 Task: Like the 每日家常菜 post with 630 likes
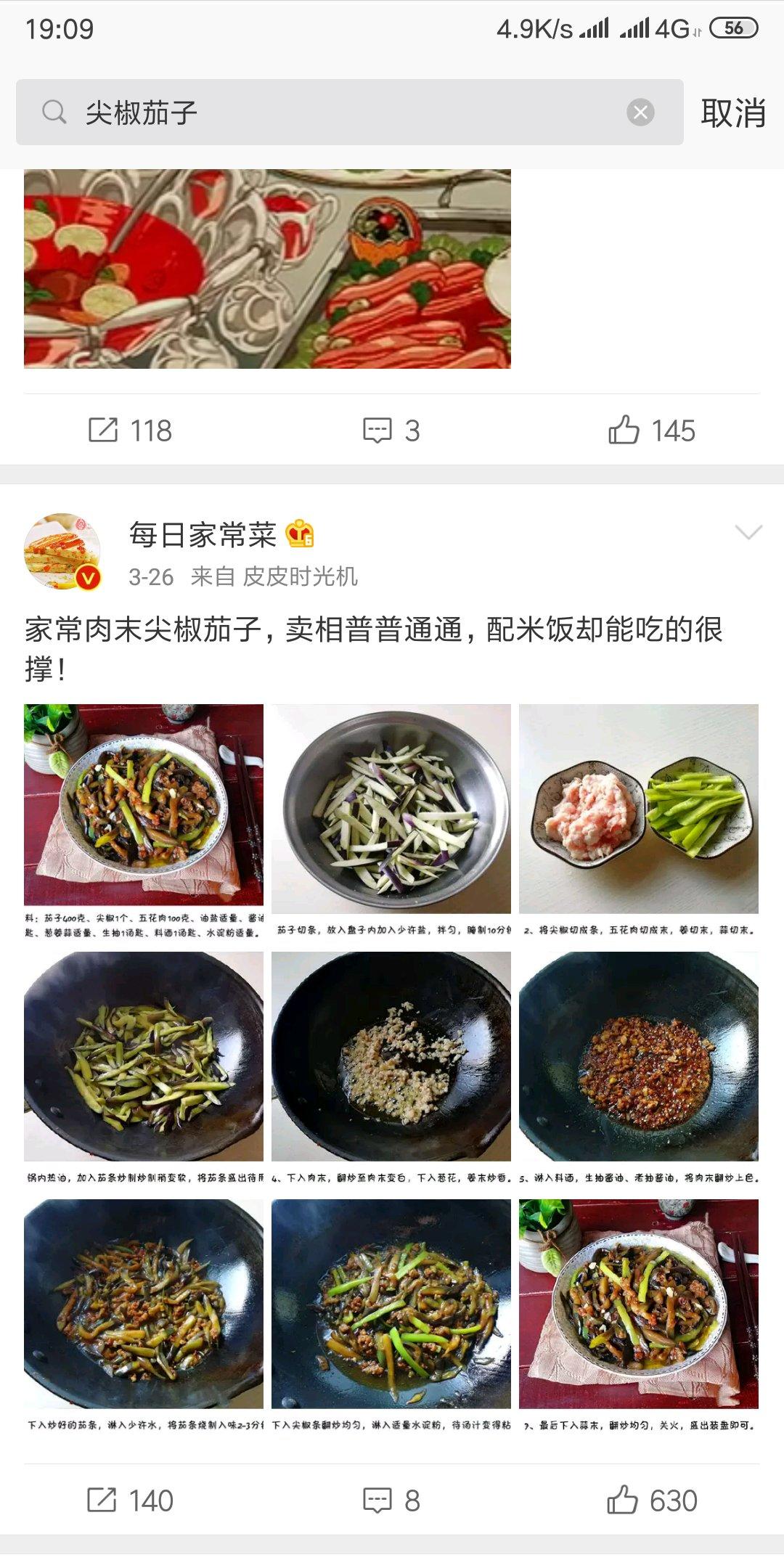coord(652,1500)
